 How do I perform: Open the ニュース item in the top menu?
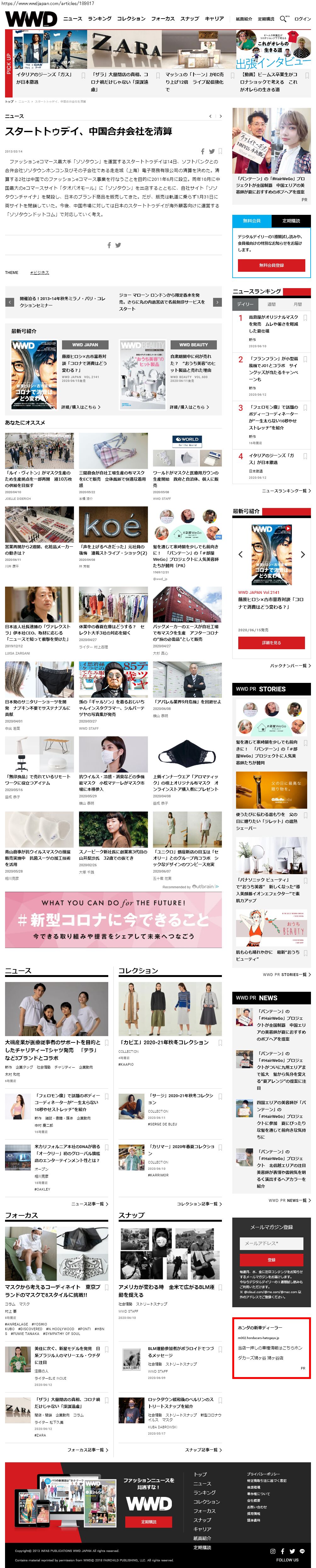72,19
